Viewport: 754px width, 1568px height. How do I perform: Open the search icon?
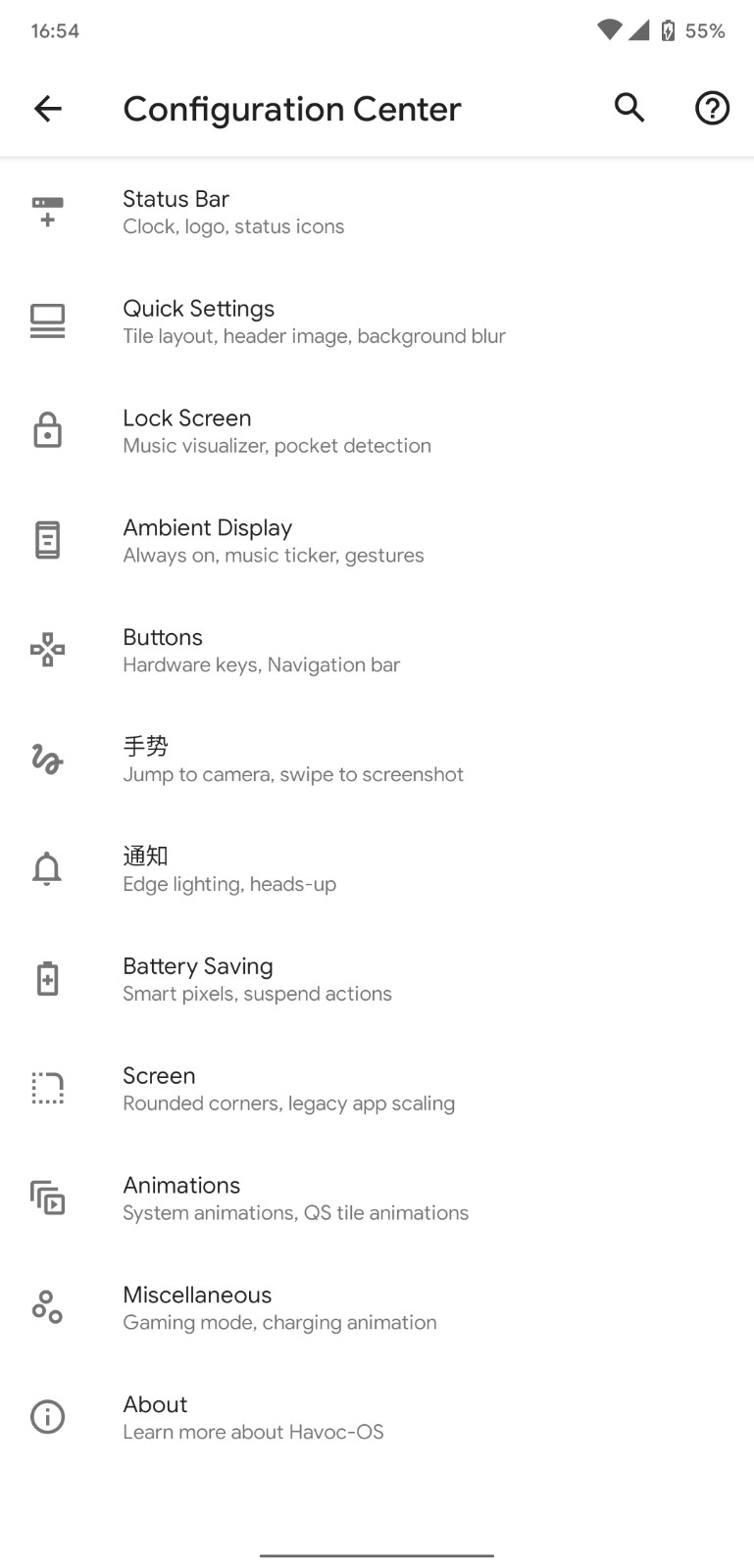coord(629,108)
